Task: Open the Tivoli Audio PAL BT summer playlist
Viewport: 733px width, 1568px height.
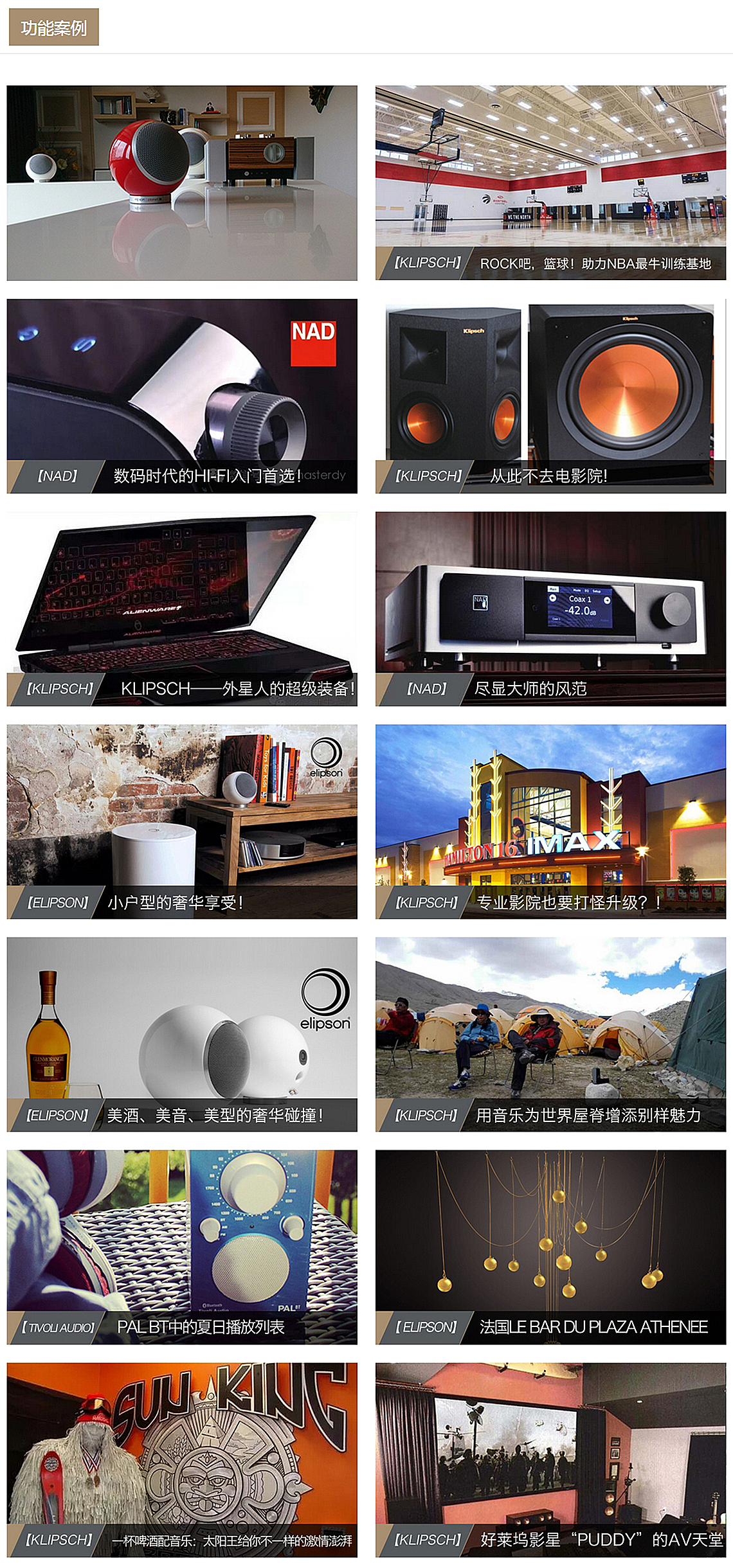Action: point(182,1247)
